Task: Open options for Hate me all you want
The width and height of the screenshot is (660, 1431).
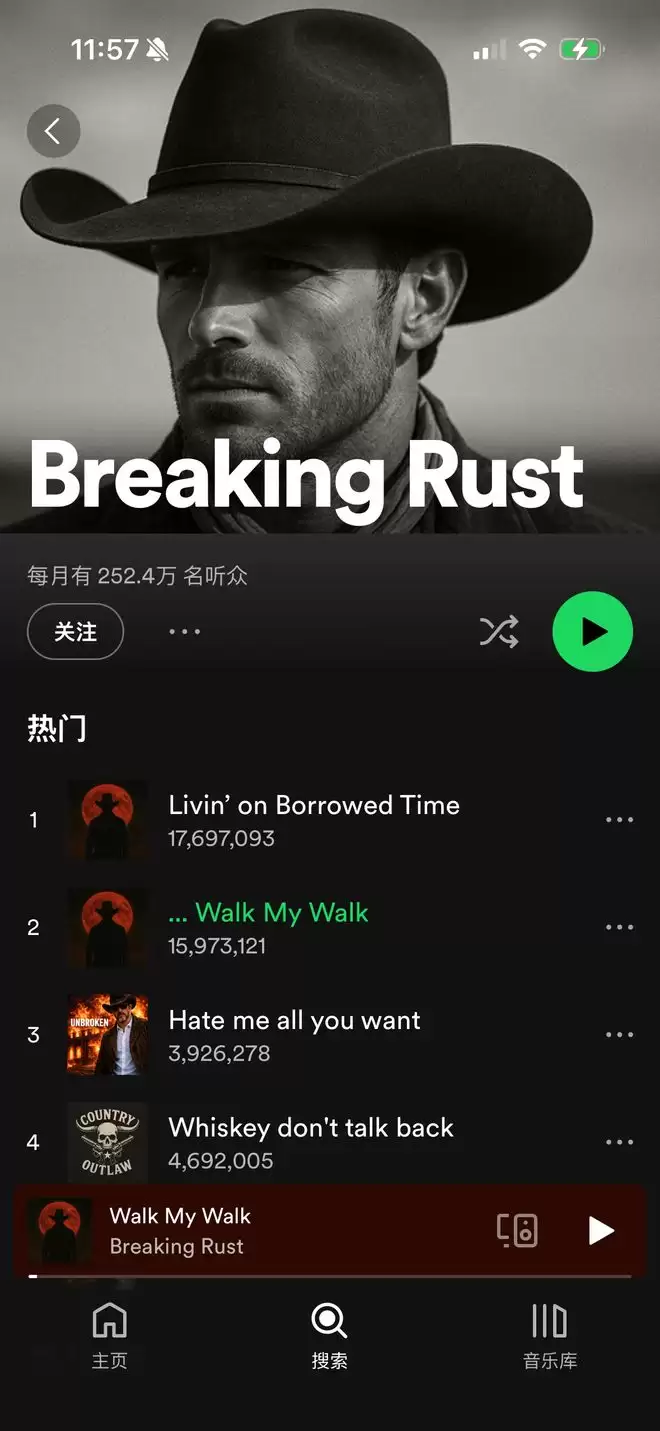Action: coord(619,1035)
